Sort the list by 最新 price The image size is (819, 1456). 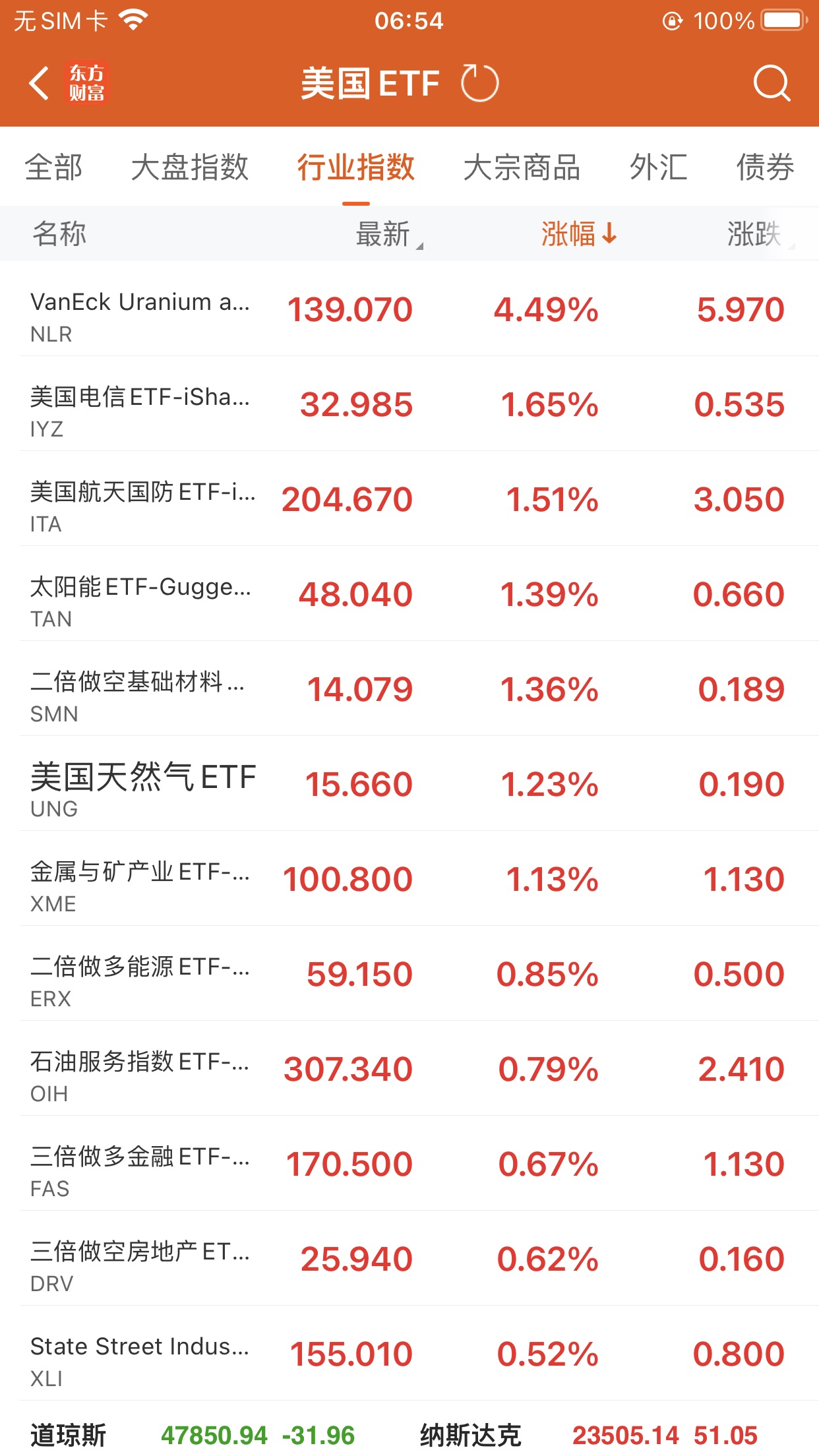coord(384,234)
